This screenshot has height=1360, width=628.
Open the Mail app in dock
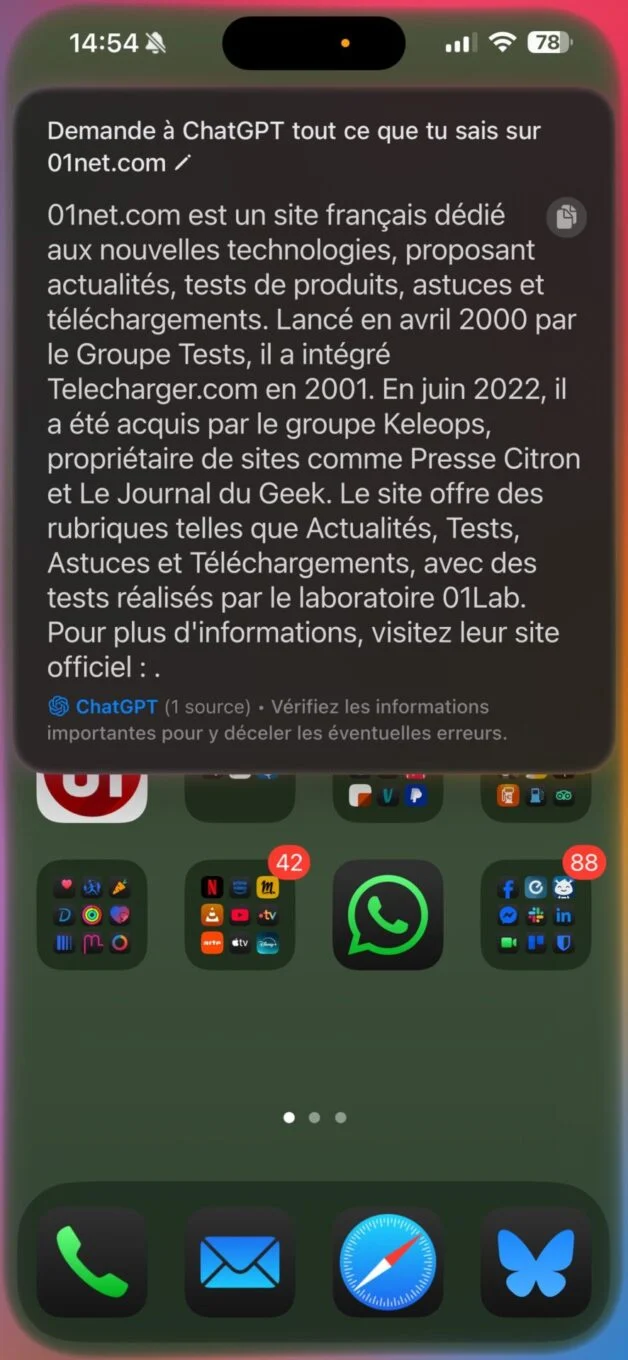point(240,1262)
